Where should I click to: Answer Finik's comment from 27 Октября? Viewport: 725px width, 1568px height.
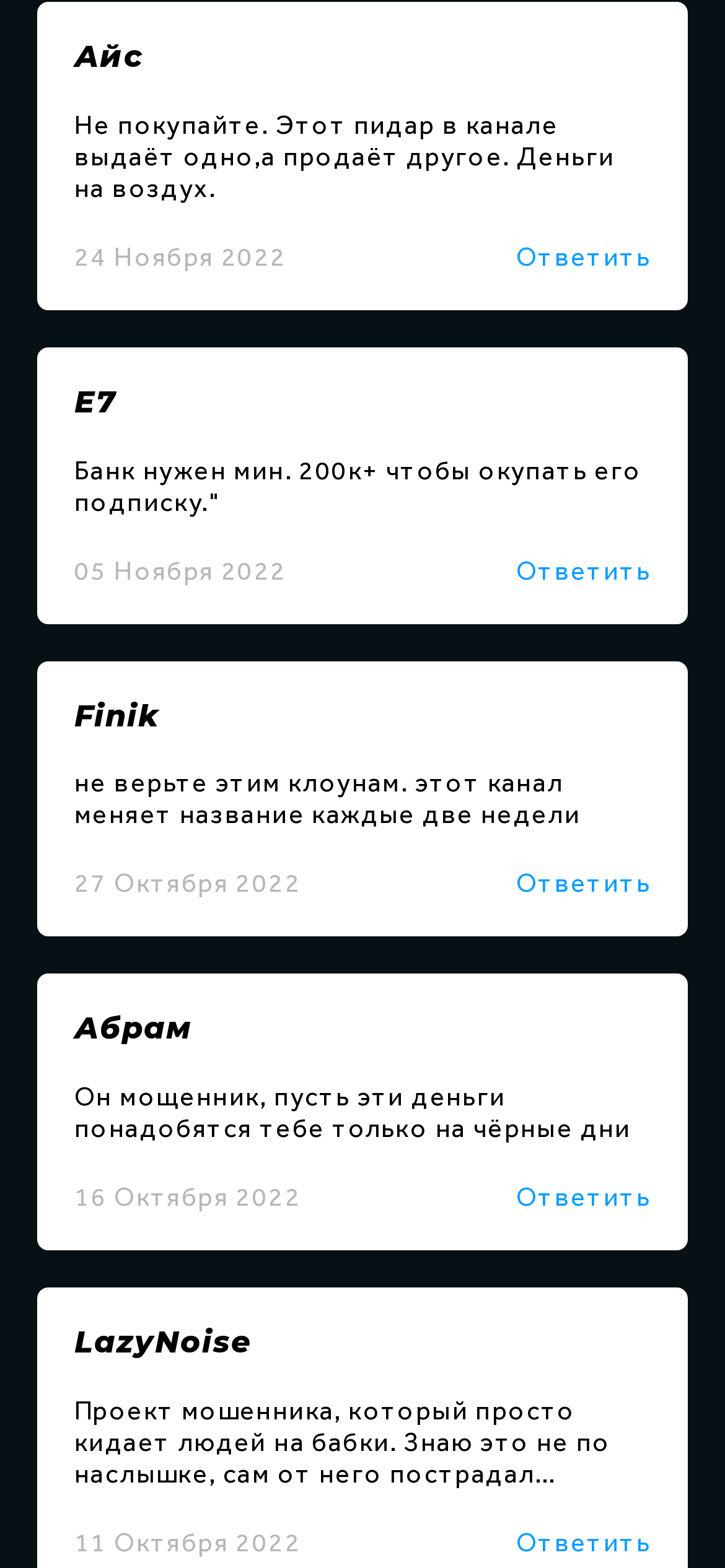(583, 884)
